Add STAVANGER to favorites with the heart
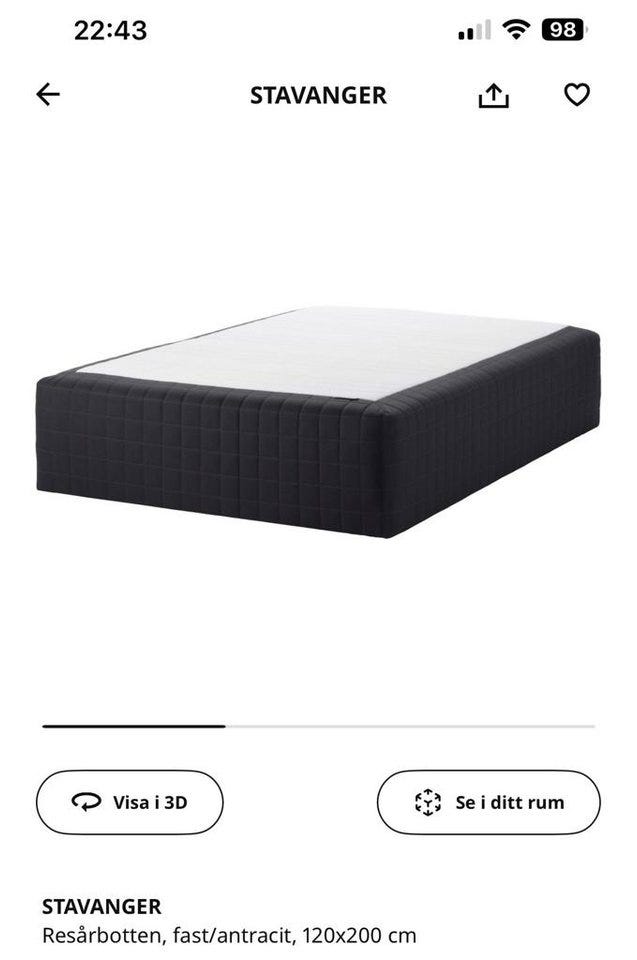Viewport: 637px width, 960px height. click(x=577, y=95)
